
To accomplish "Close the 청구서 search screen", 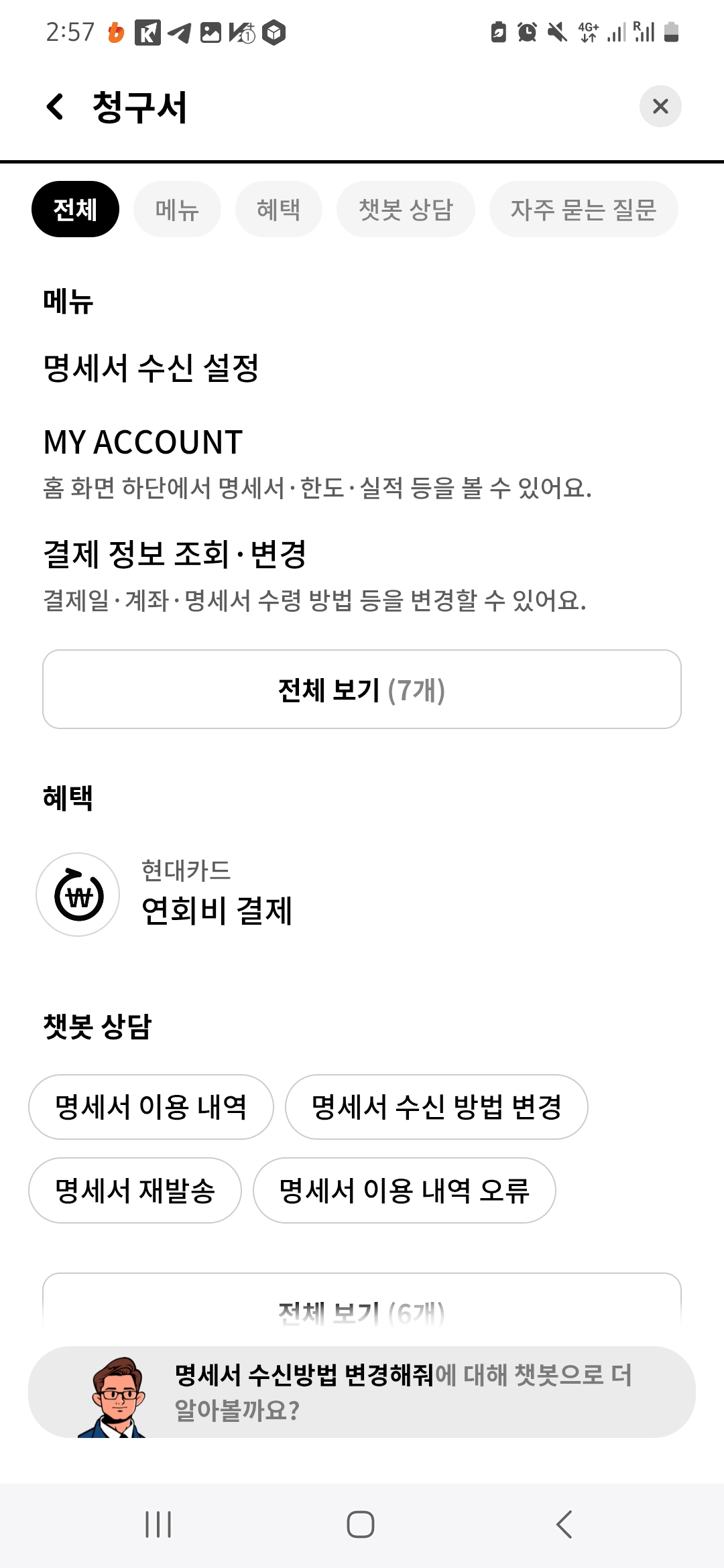I will pos(660,106).
